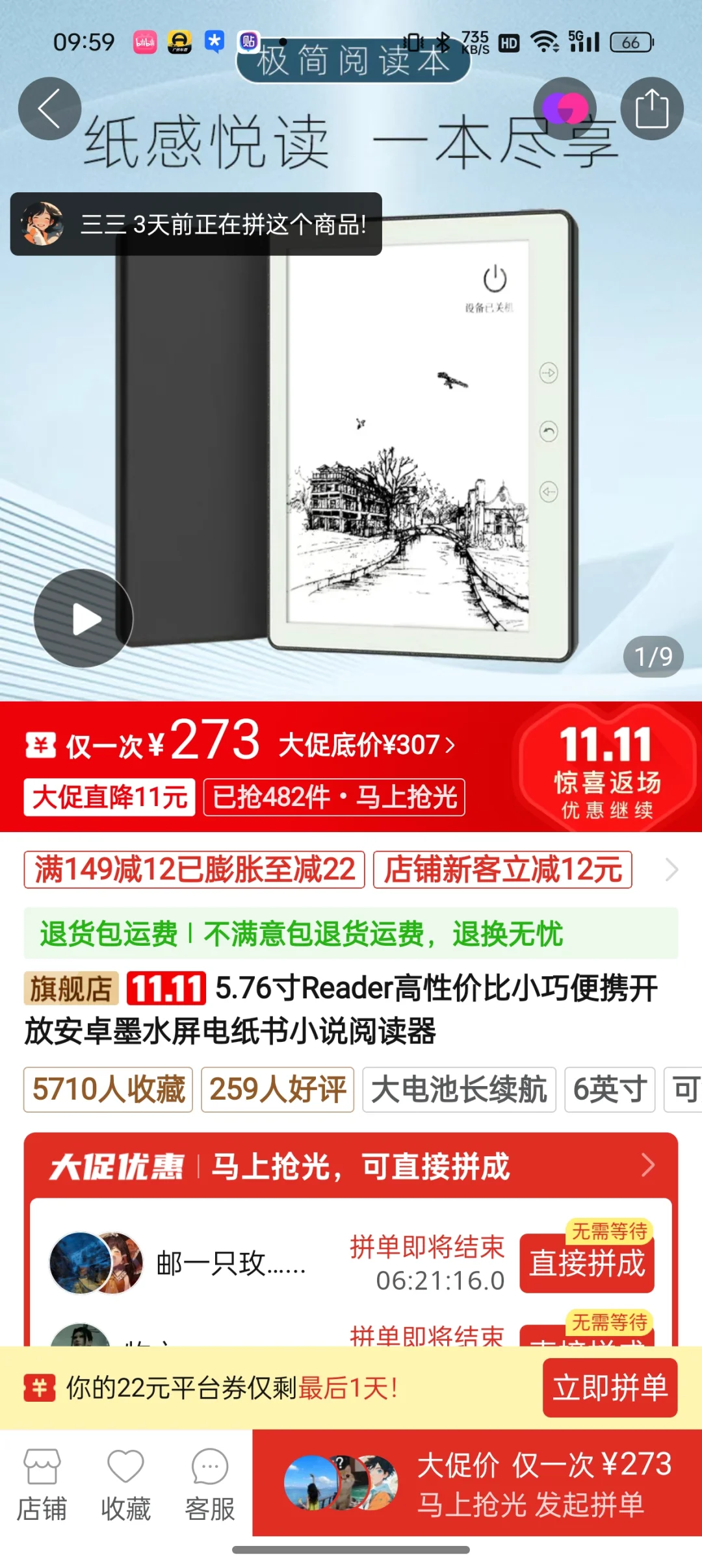
Task: Play the product video
Action: [x=83, y=618]
